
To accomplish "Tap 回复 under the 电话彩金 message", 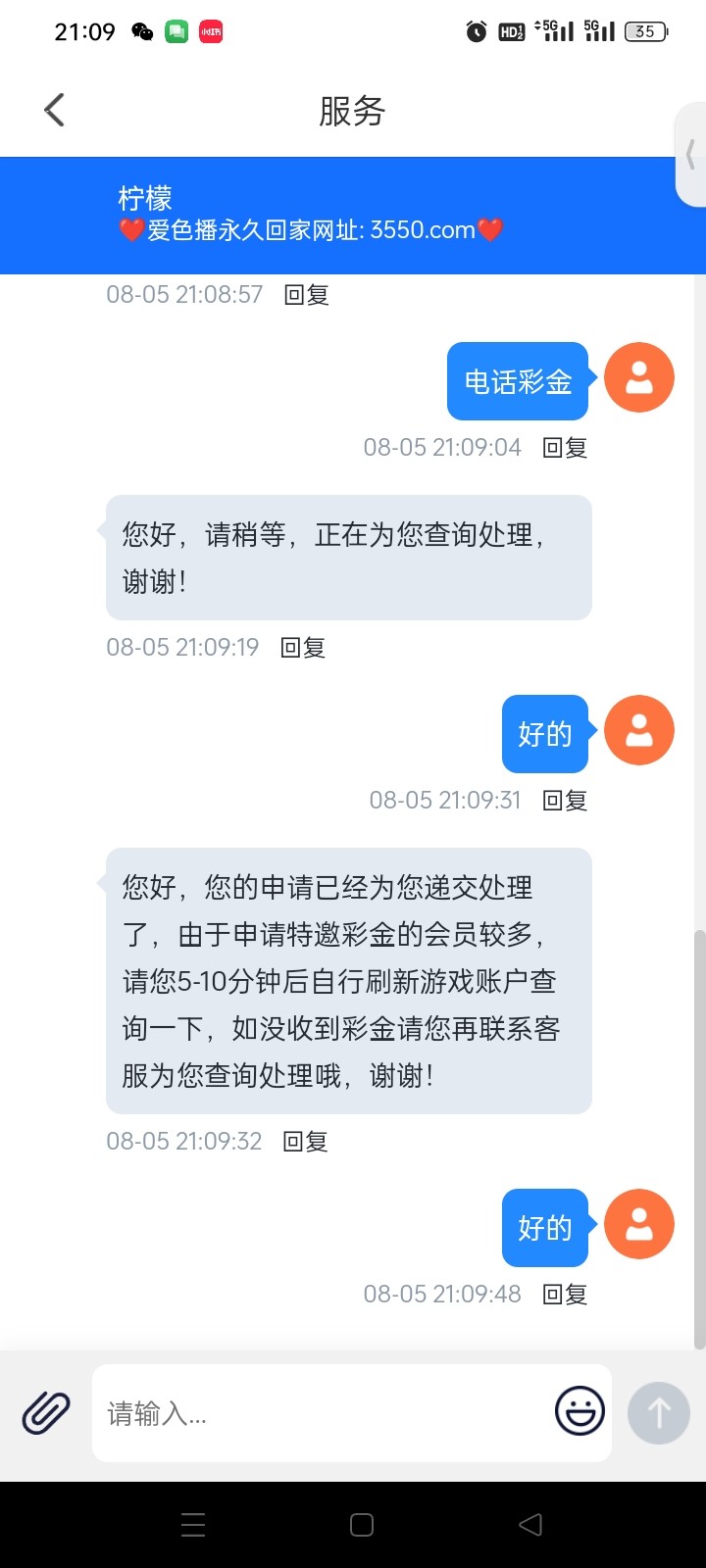I will (x=565, y=448).
